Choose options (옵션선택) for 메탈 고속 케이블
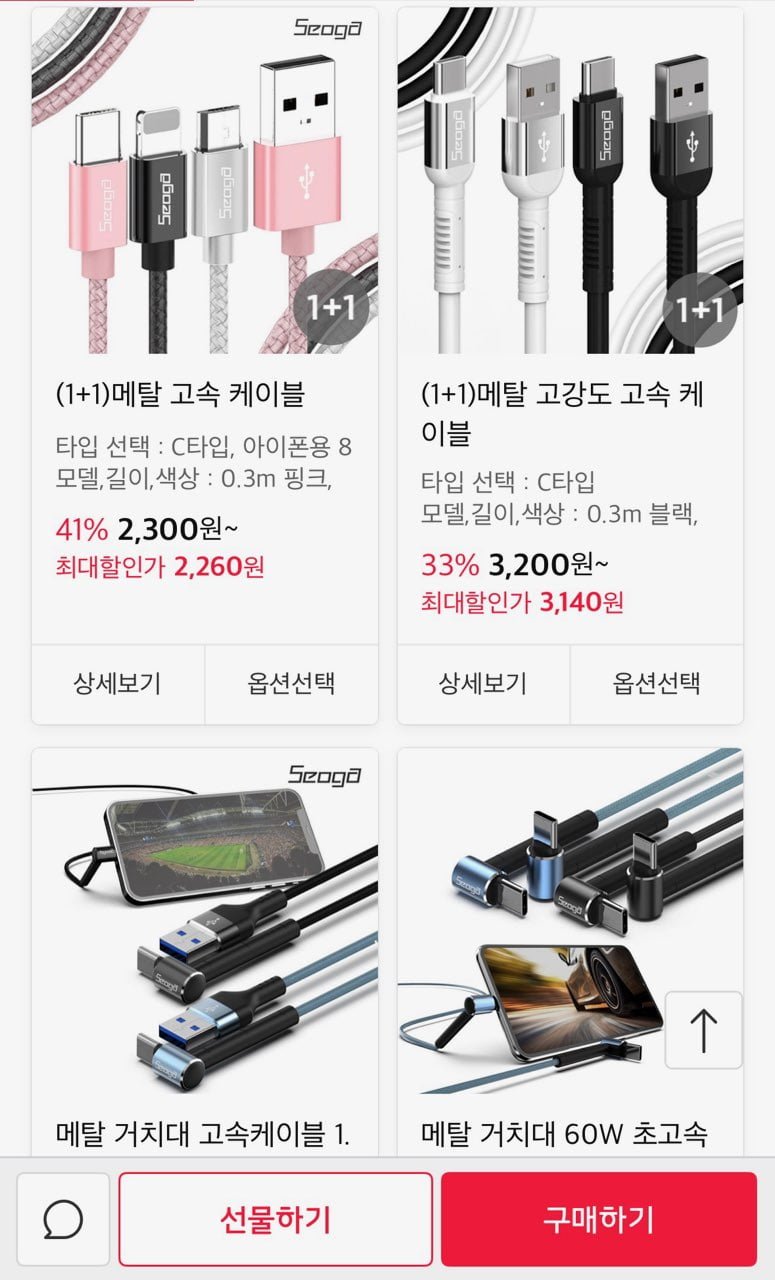 (291, 684)
